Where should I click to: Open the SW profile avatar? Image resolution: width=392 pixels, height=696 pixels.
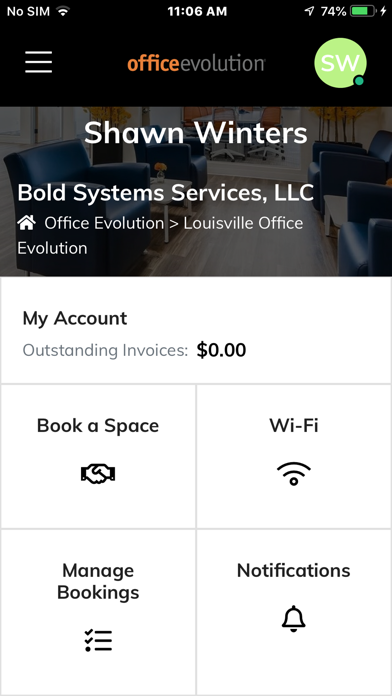click(341, 63)
